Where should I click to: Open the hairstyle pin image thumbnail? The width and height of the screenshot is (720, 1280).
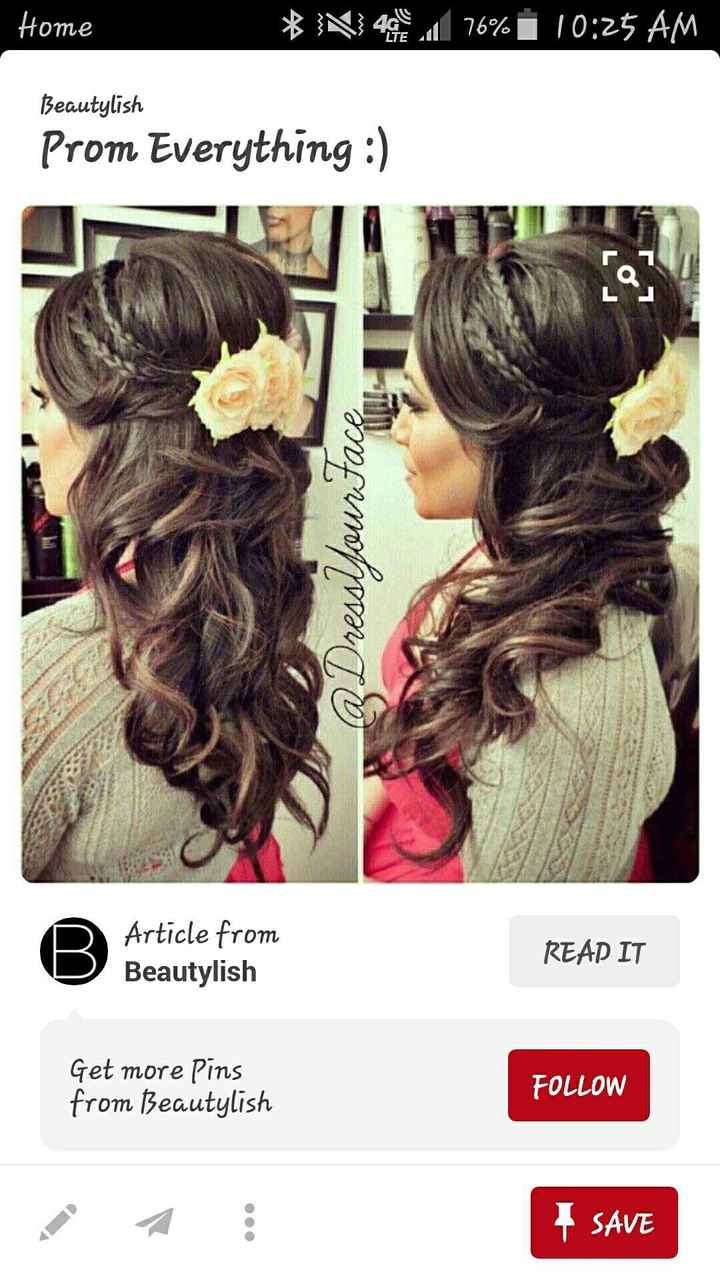pyautogui.click(x=360, y=545)
